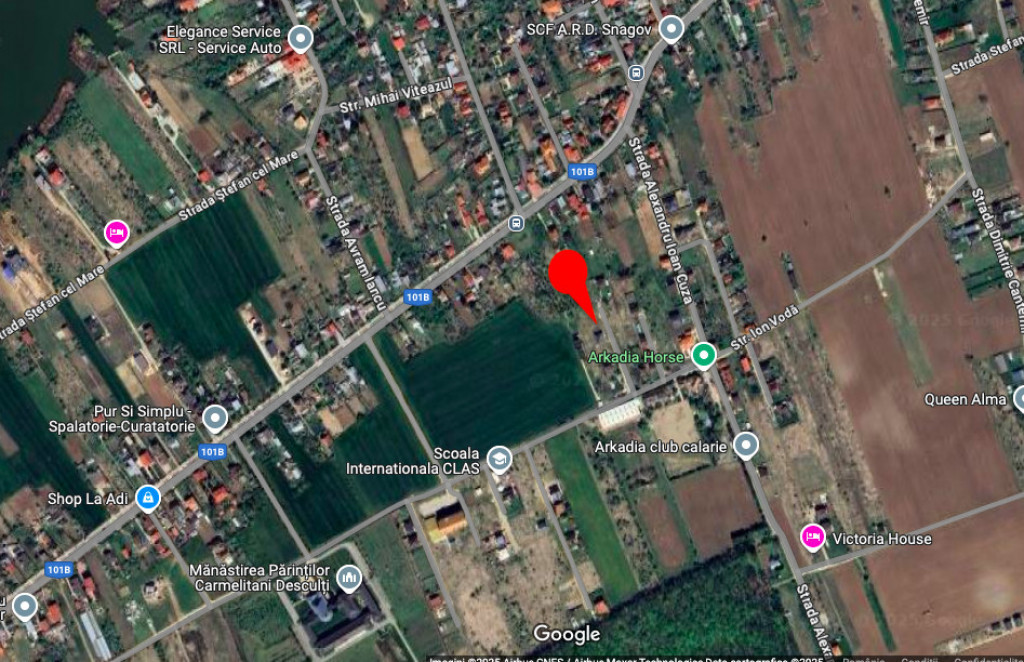Open the Arkadia Horse place marker
Image resolution: width=1024 pixels, height=662 pixels.
point(704,355)
